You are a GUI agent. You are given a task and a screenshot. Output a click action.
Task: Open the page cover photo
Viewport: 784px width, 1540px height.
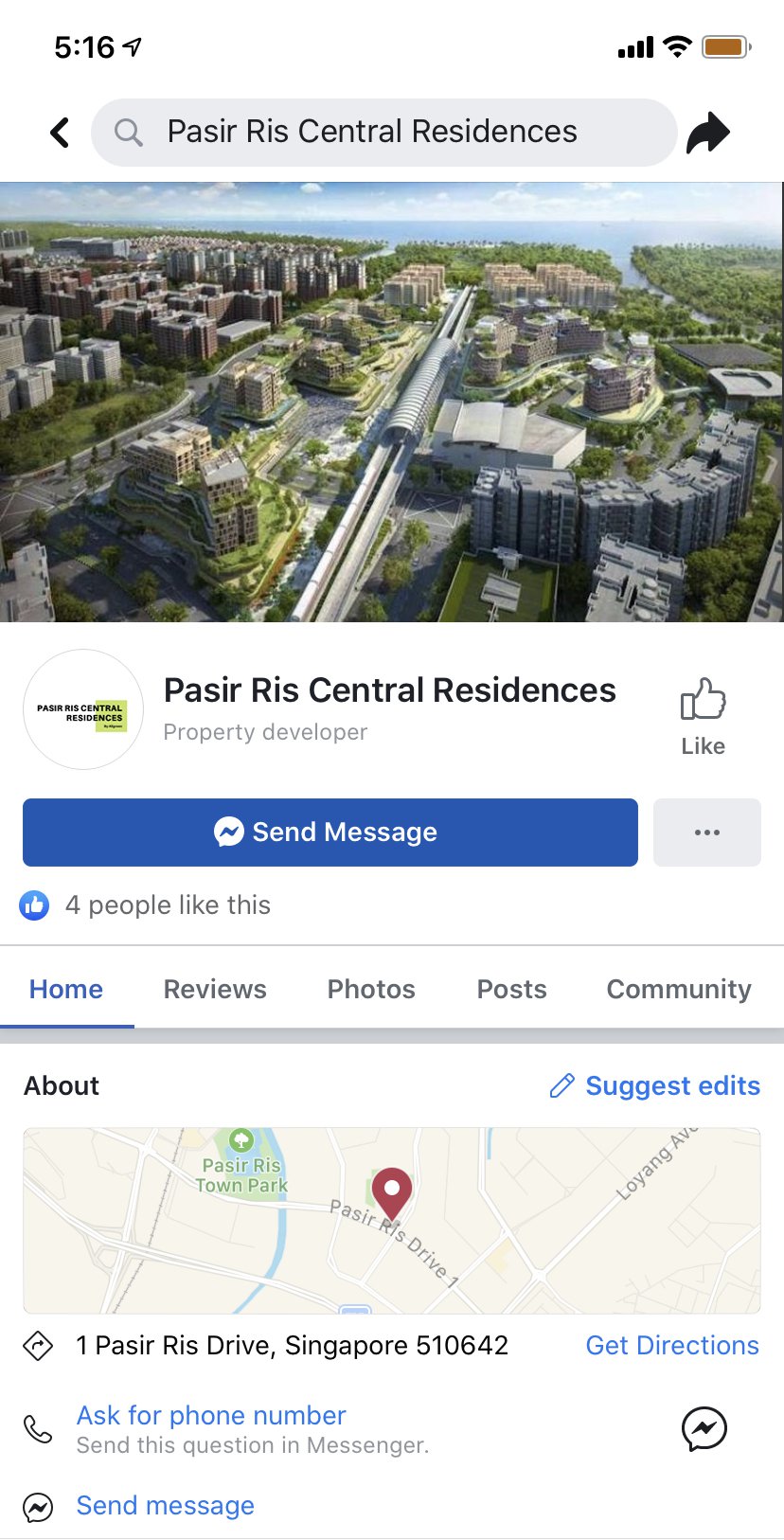click(392, 403)
